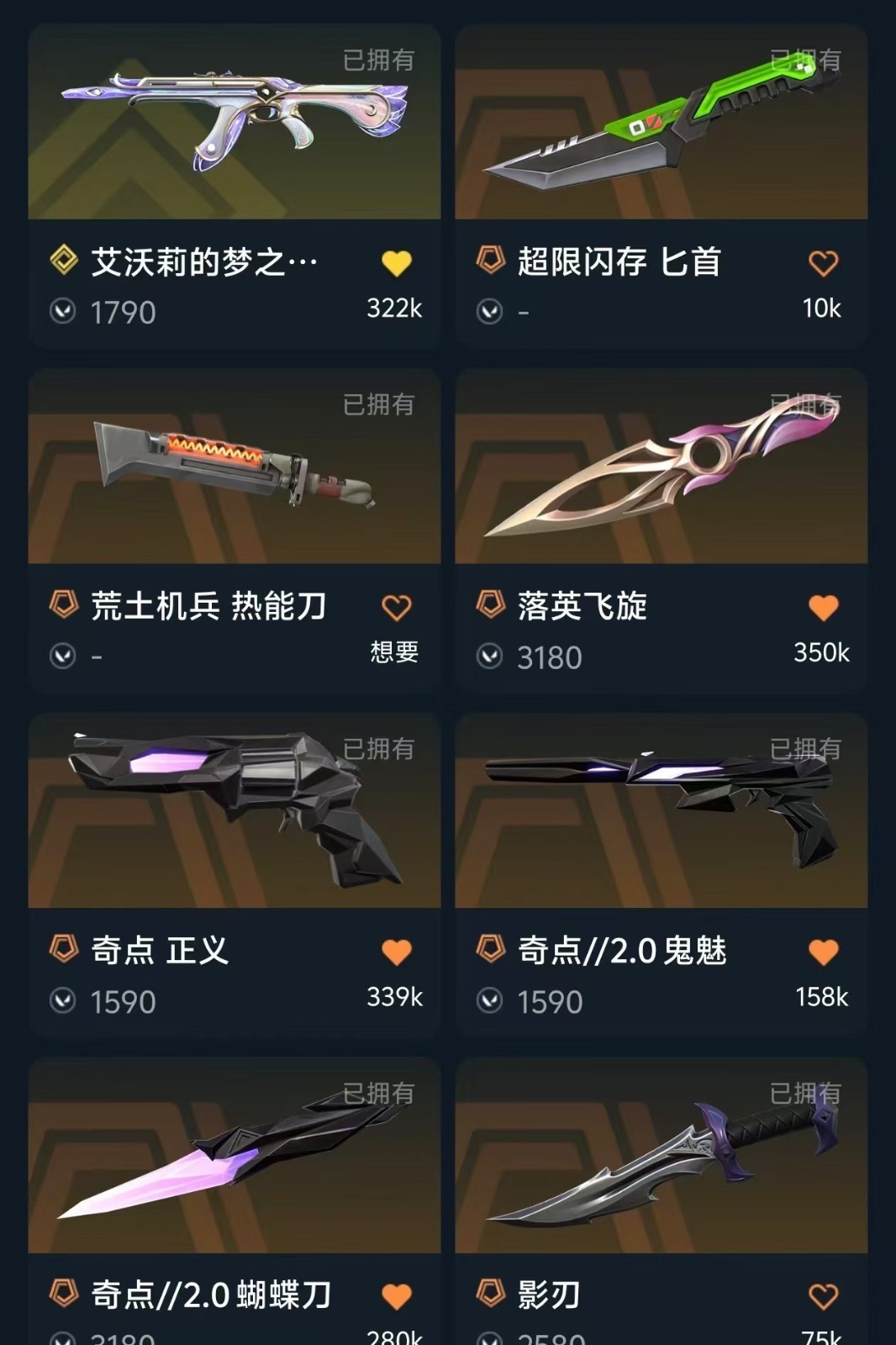Toggle the heart on 奇点//2.0 鬼魅
Screen dimensions: 896x1345
(823, 952)
